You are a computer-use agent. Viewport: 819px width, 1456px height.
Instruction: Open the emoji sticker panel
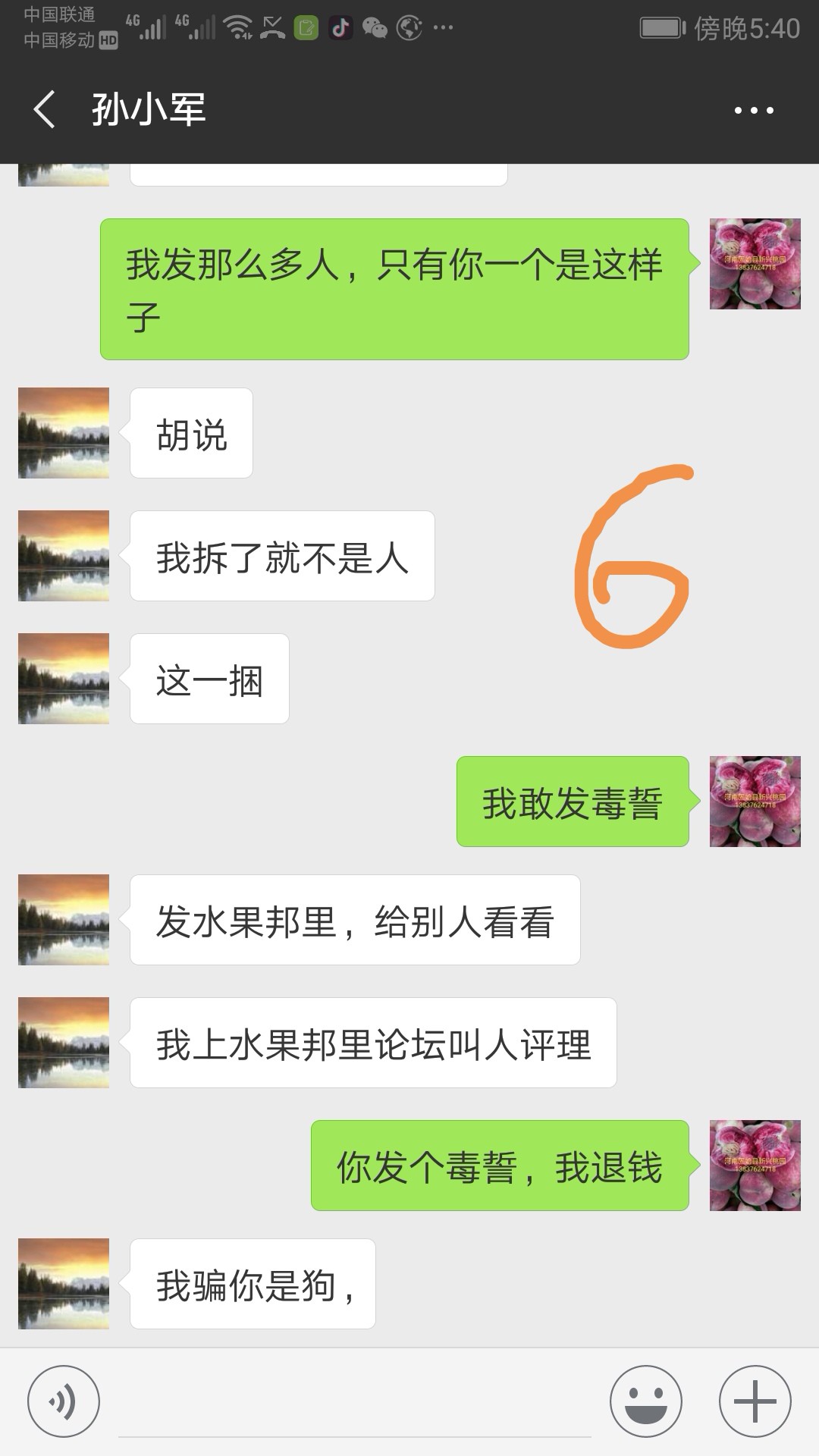pos(646,1402)
